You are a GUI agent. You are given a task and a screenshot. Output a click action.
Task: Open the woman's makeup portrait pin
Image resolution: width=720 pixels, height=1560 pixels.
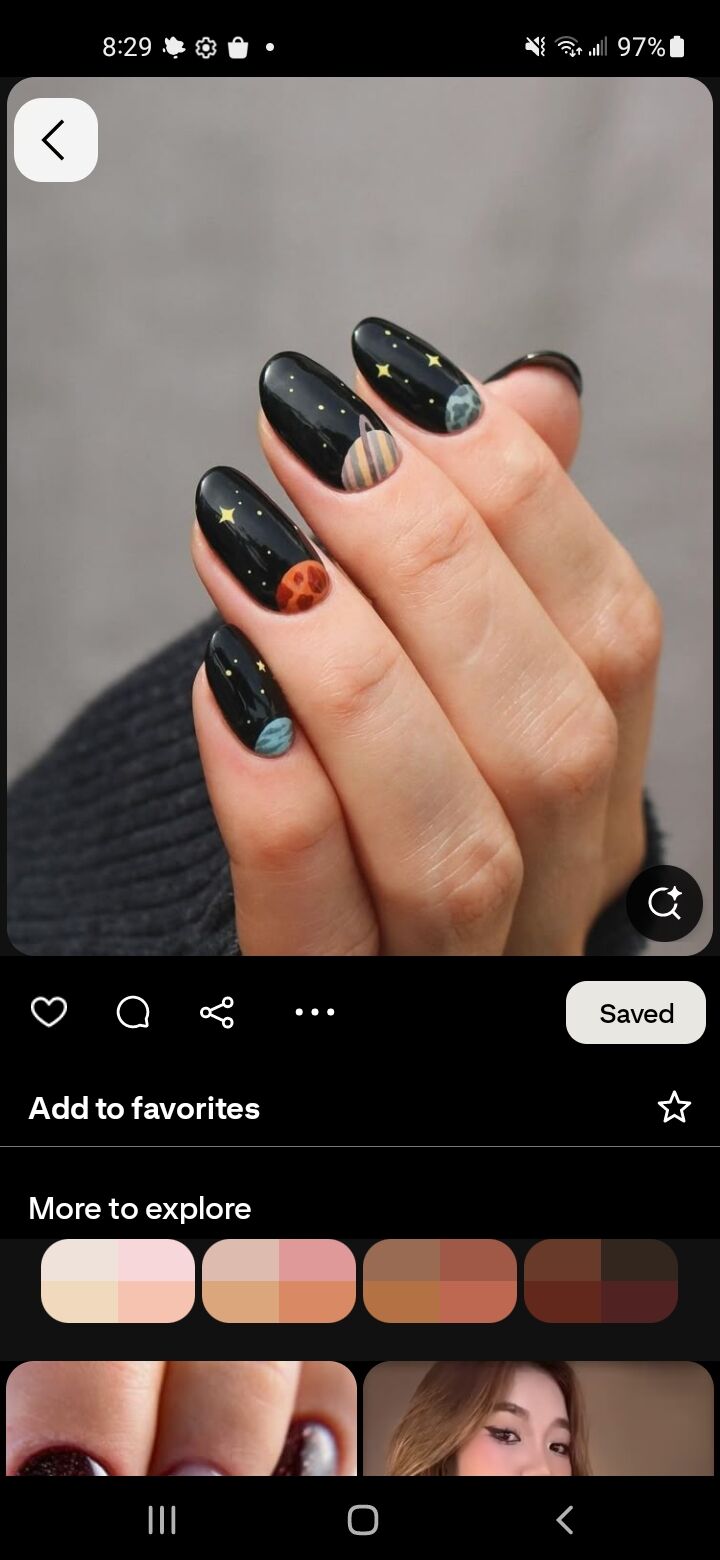538,1418
